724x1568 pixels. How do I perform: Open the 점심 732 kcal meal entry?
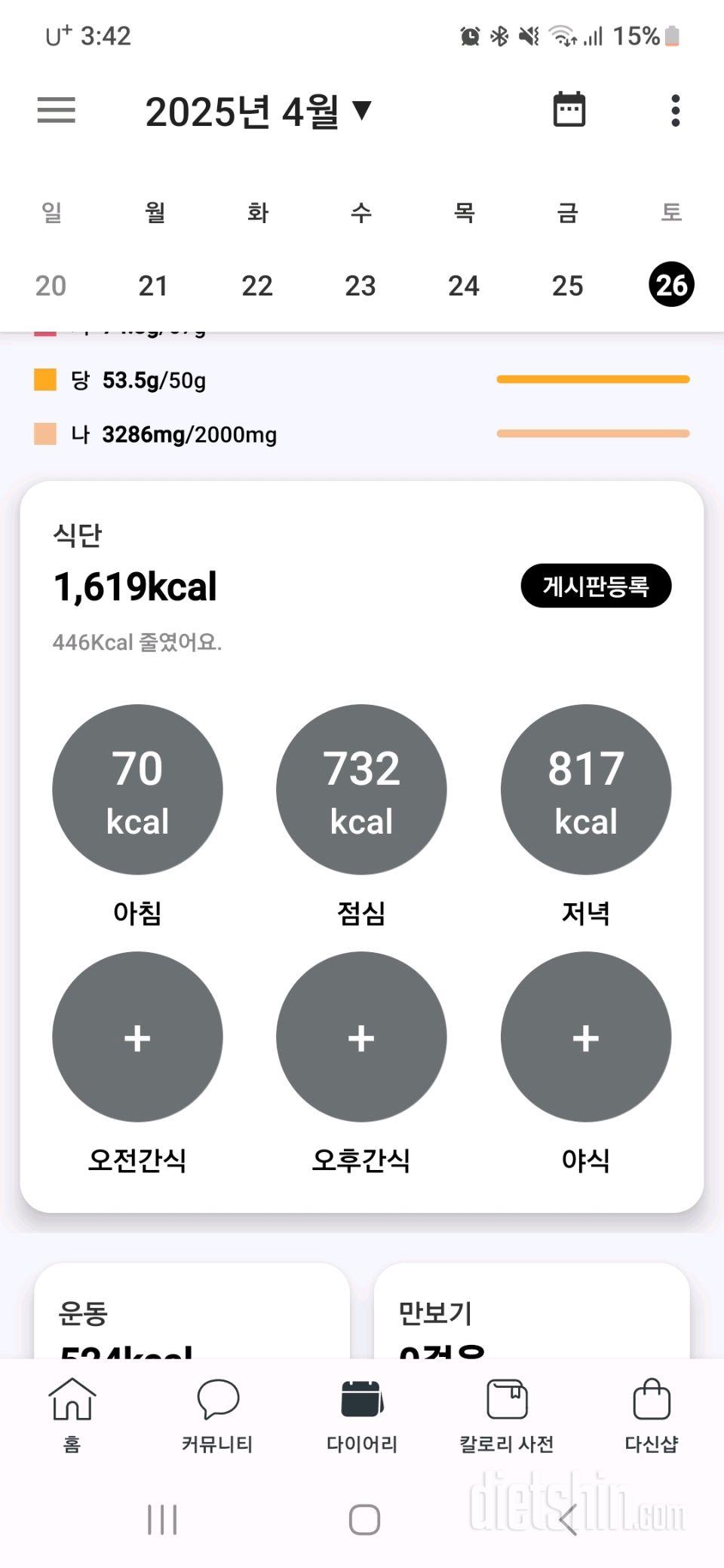coord(361,789)
